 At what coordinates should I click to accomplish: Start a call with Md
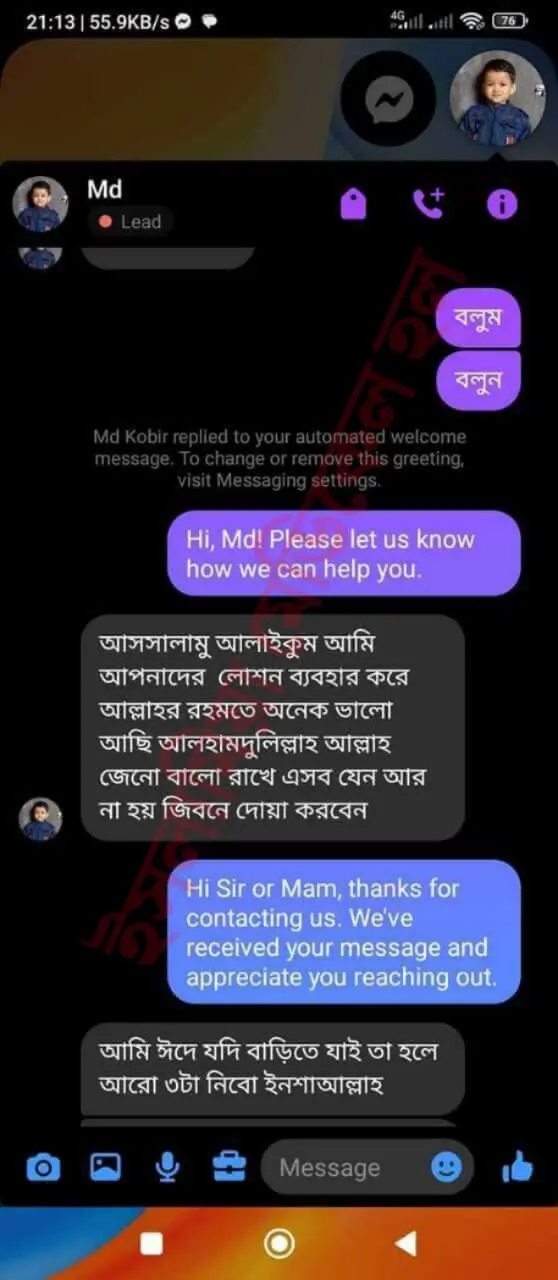tap(428, 203)
